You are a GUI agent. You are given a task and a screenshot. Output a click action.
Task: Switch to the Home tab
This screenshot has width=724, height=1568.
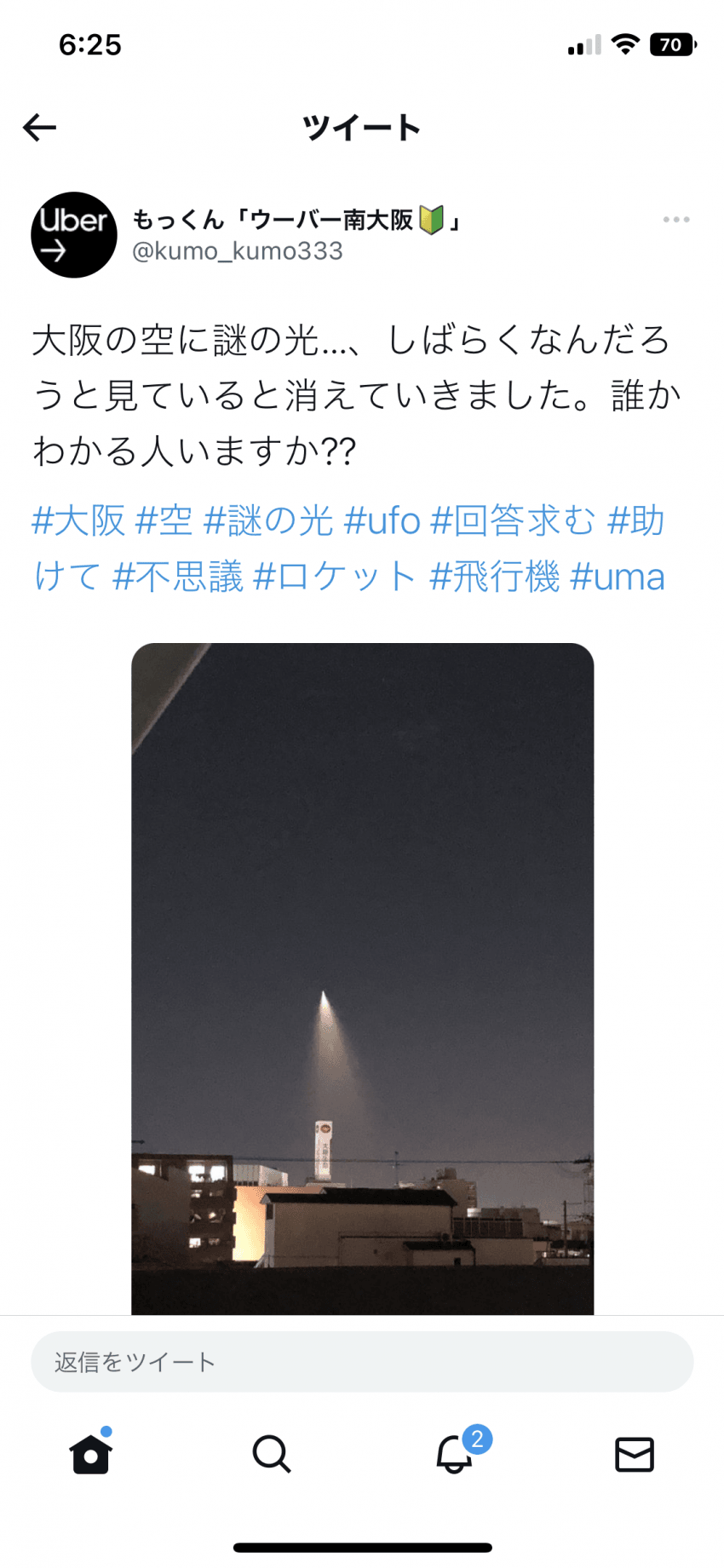(x=90, y=1454)
